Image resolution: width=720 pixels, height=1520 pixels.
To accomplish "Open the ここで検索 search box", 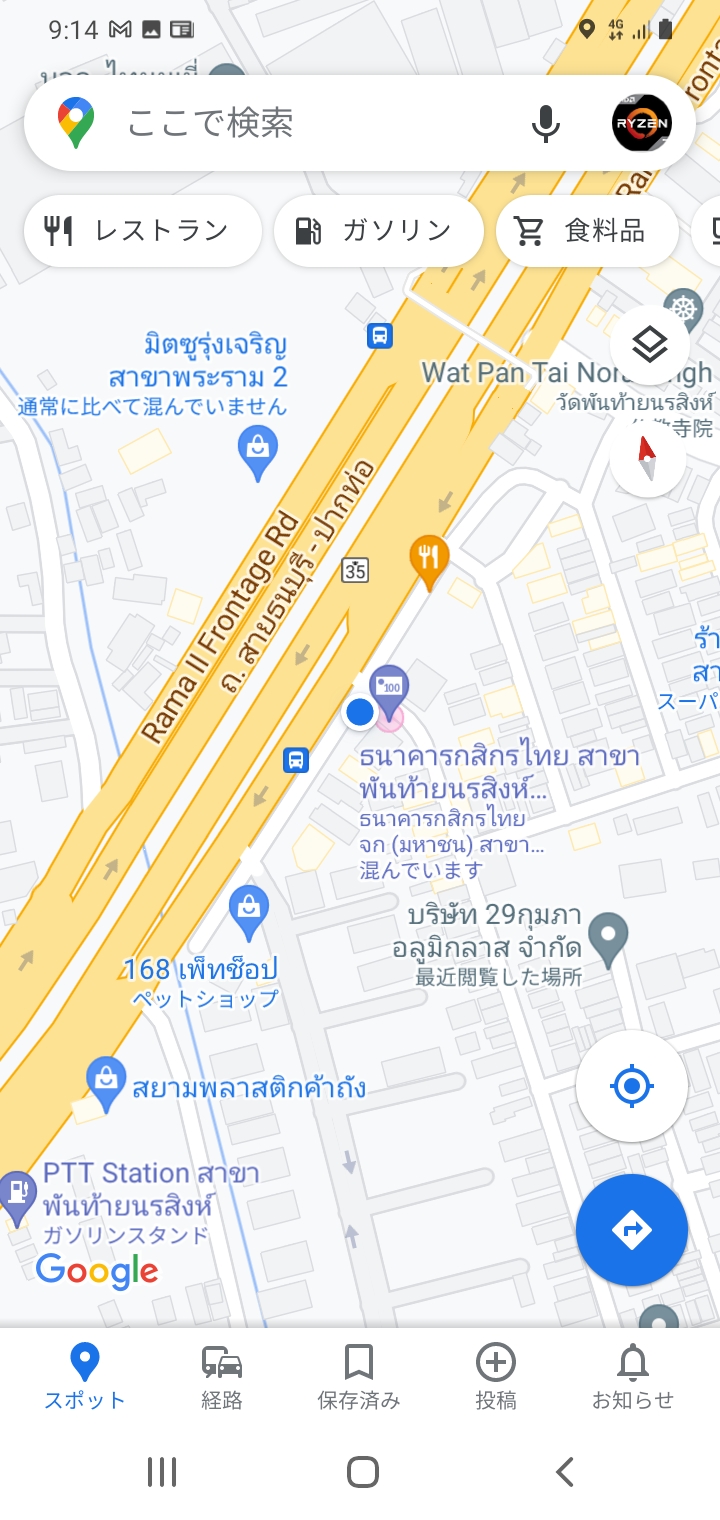I will pos(300,123).
